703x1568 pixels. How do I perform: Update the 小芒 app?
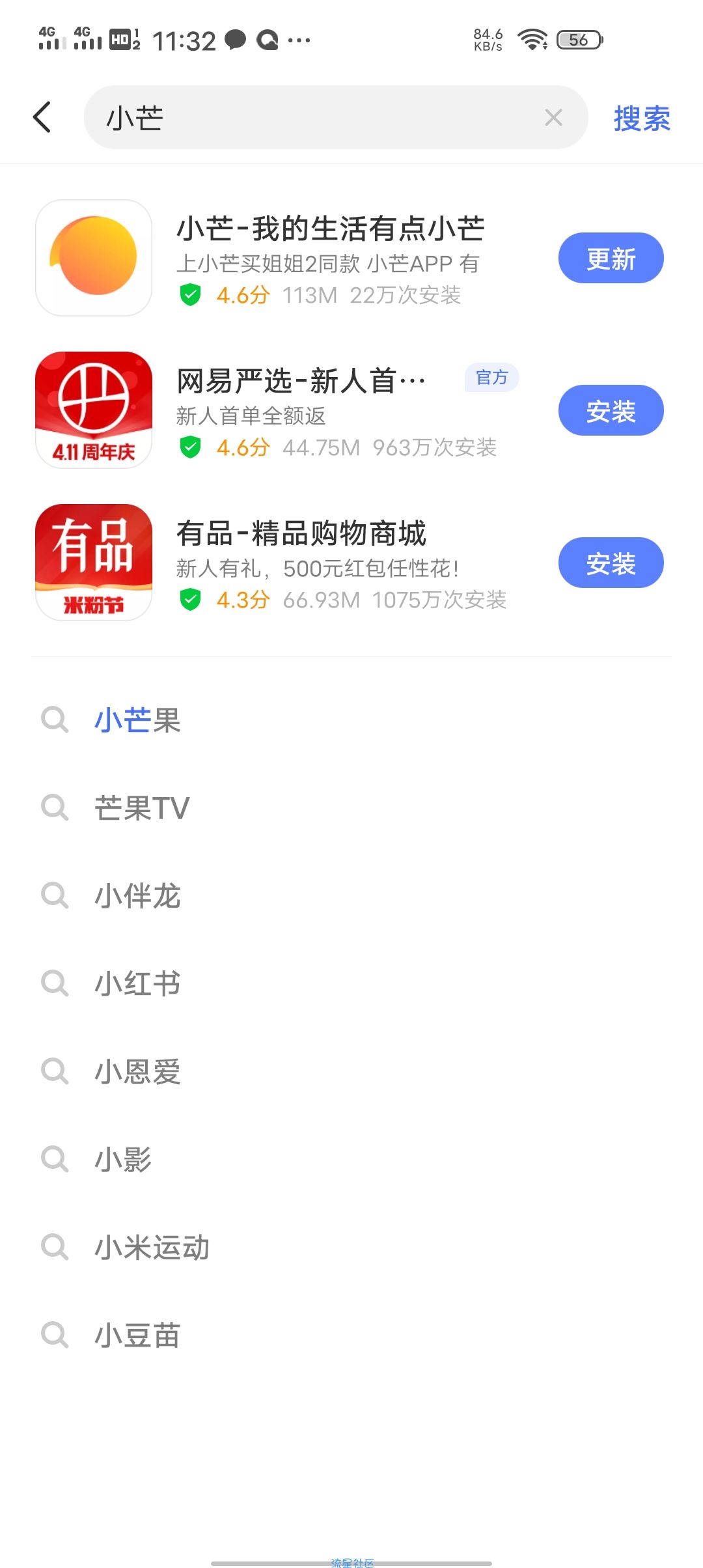611,258
